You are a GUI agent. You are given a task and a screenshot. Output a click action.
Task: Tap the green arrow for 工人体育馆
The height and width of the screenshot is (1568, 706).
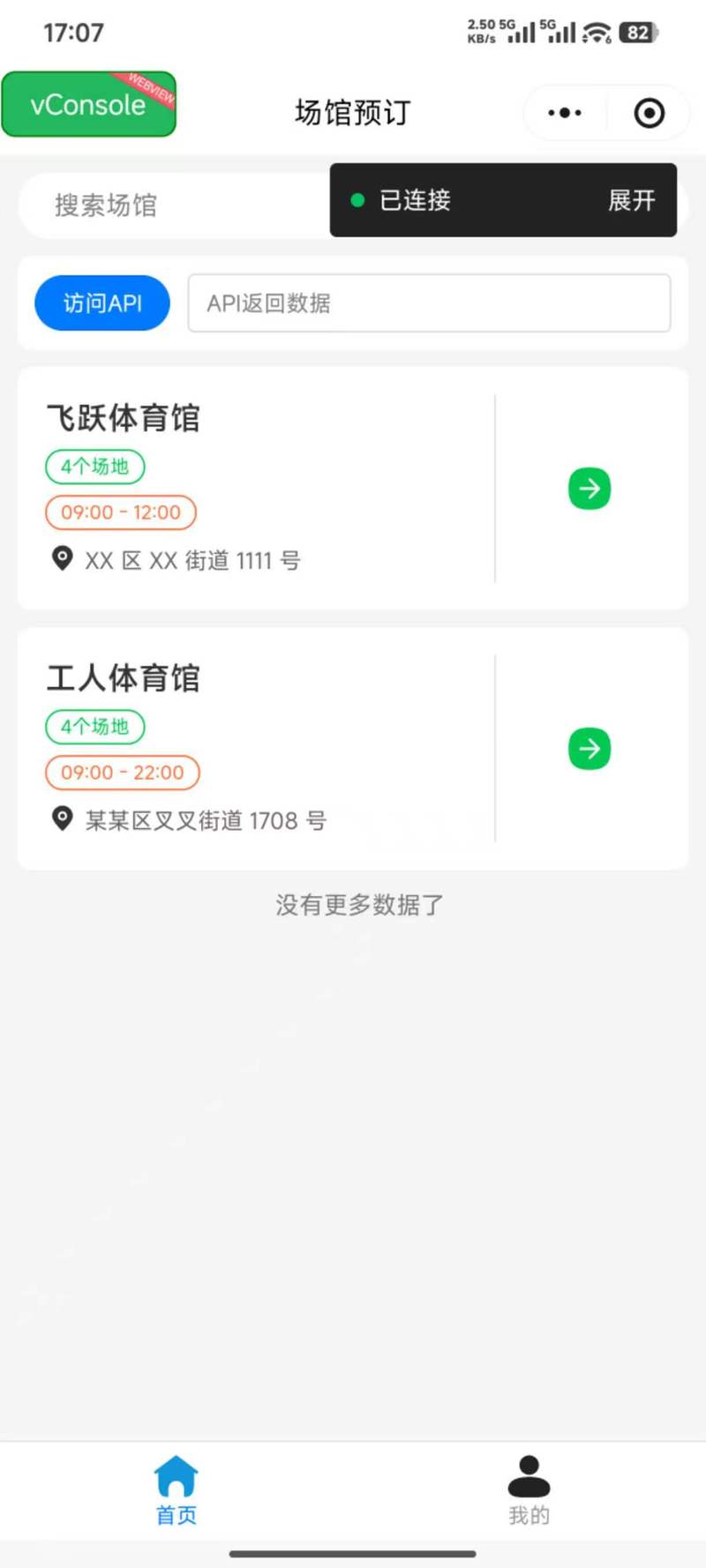(x=590, y=749)
